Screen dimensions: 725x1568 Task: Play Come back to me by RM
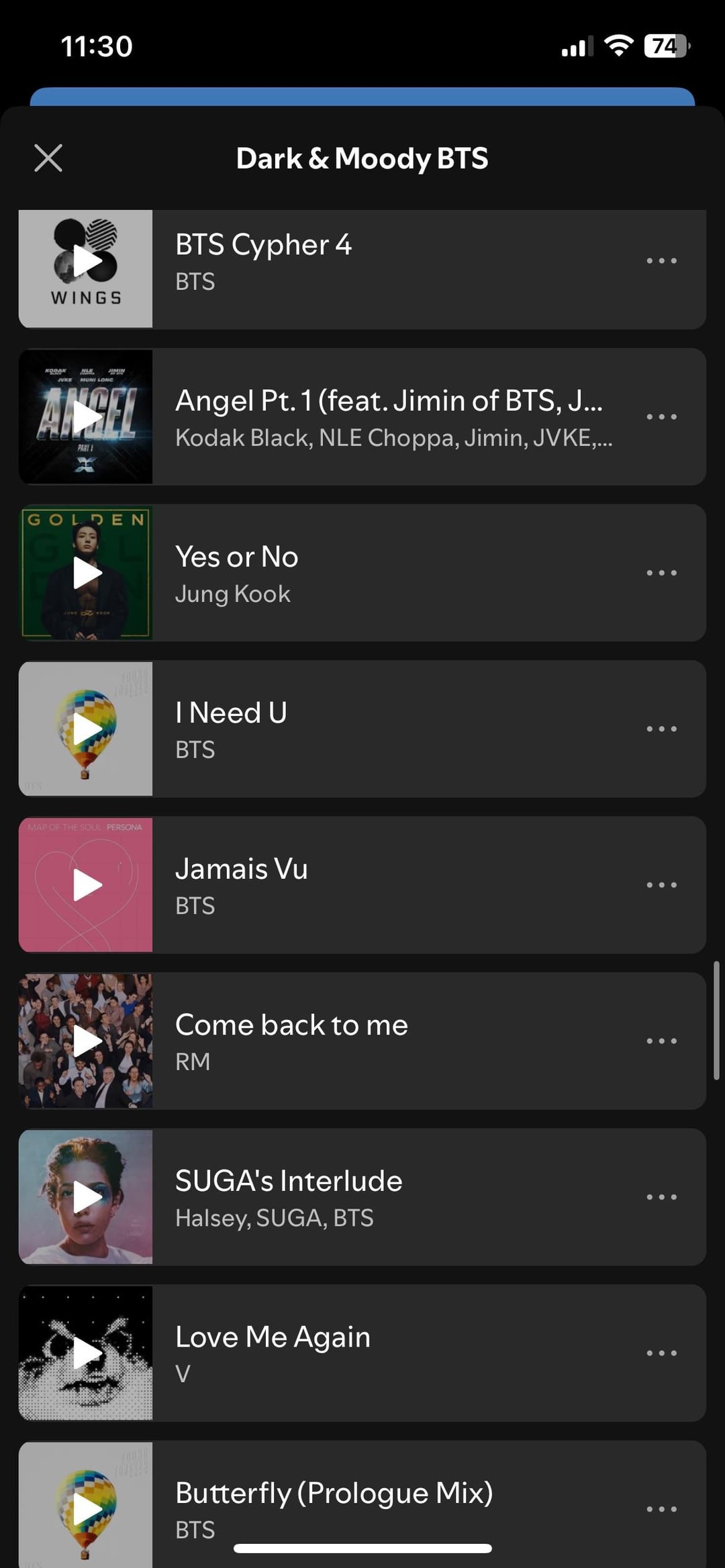tap(87, 1041)
